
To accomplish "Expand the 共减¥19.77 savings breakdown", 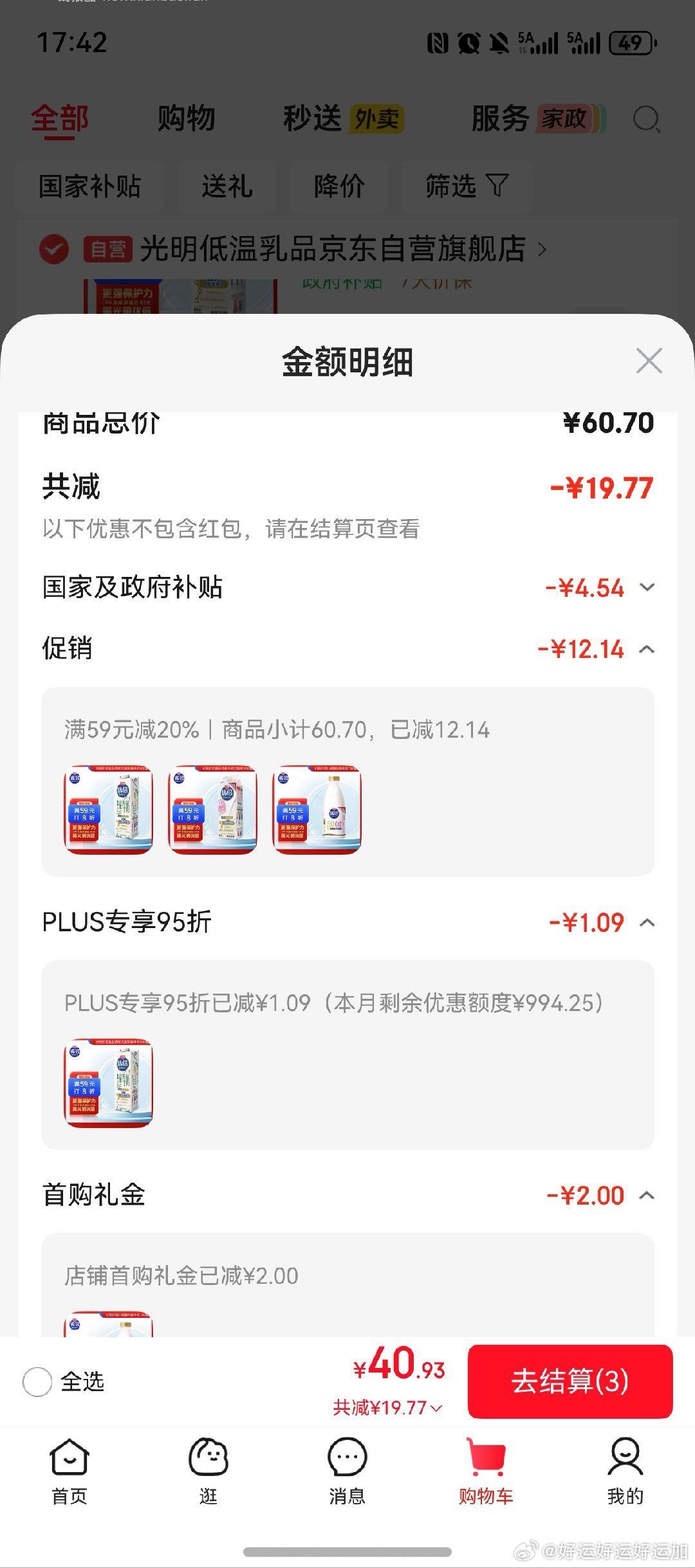I will click(387, 1407).
